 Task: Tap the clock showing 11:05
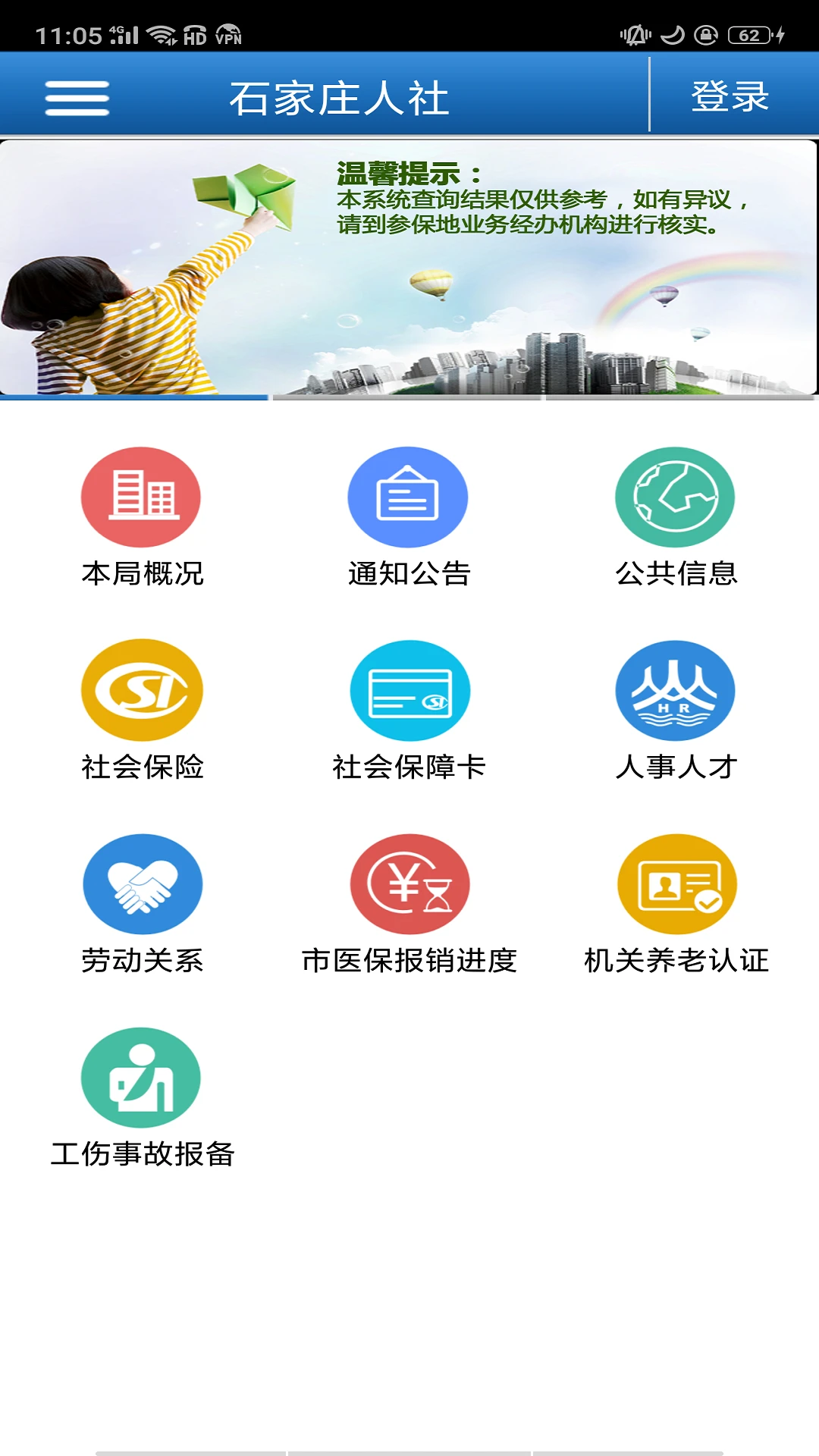point(67,33)
